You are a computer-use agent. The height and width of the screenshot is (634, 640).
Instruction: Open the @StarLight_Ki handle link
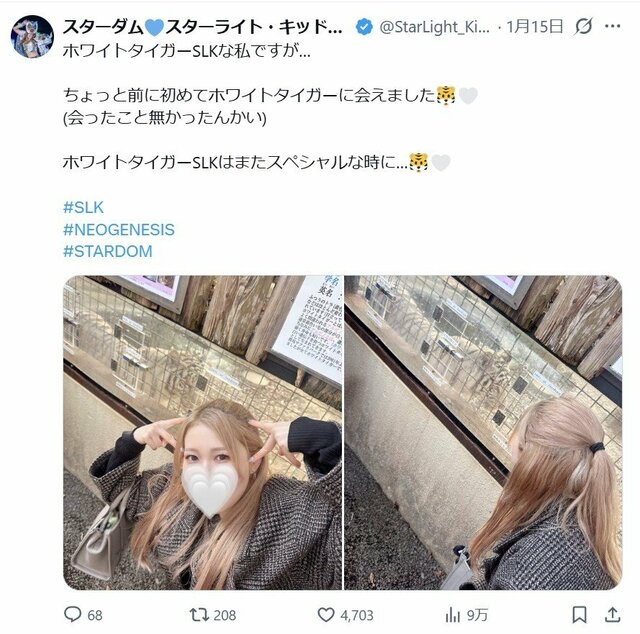[x=442, y=25]
